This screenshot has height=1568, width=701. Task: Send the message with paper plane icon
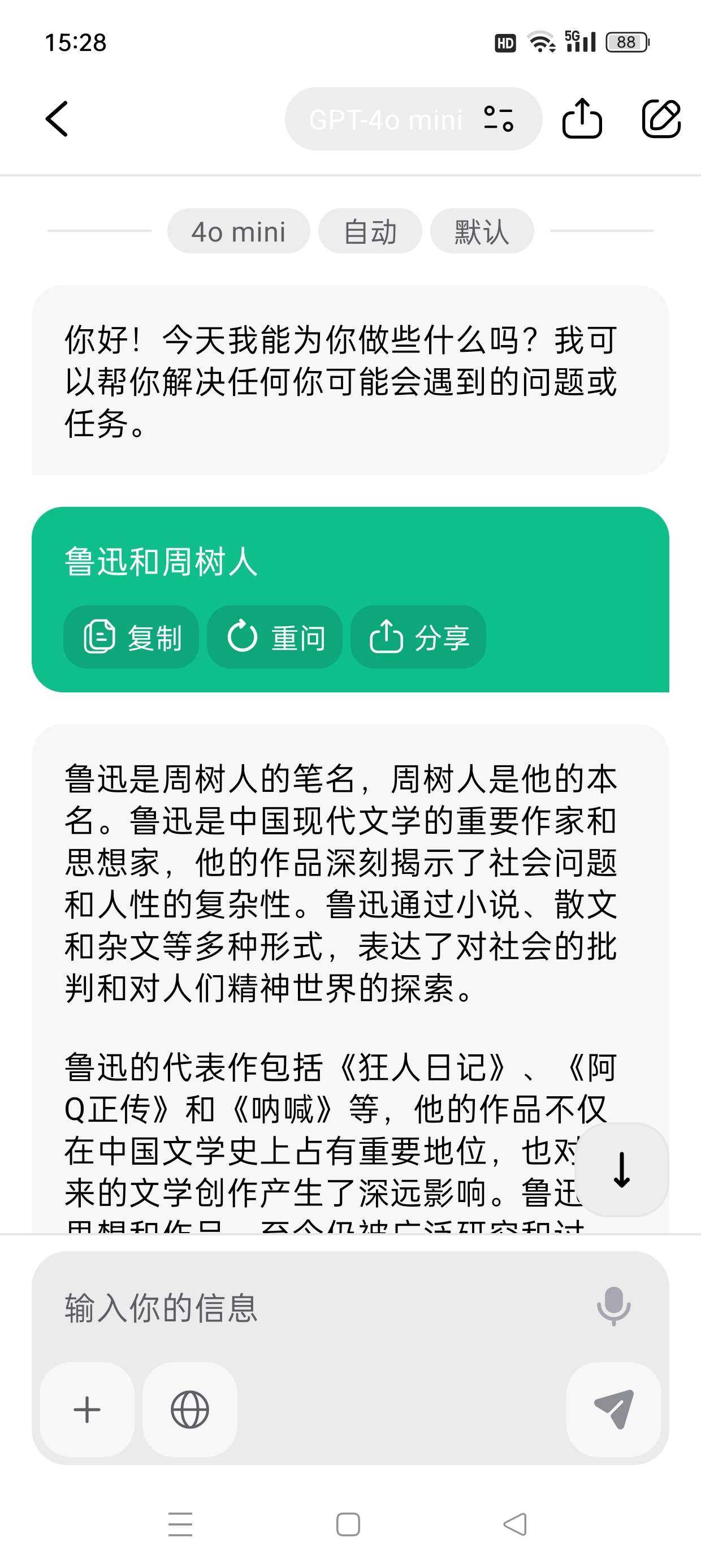click(613, 1410)
